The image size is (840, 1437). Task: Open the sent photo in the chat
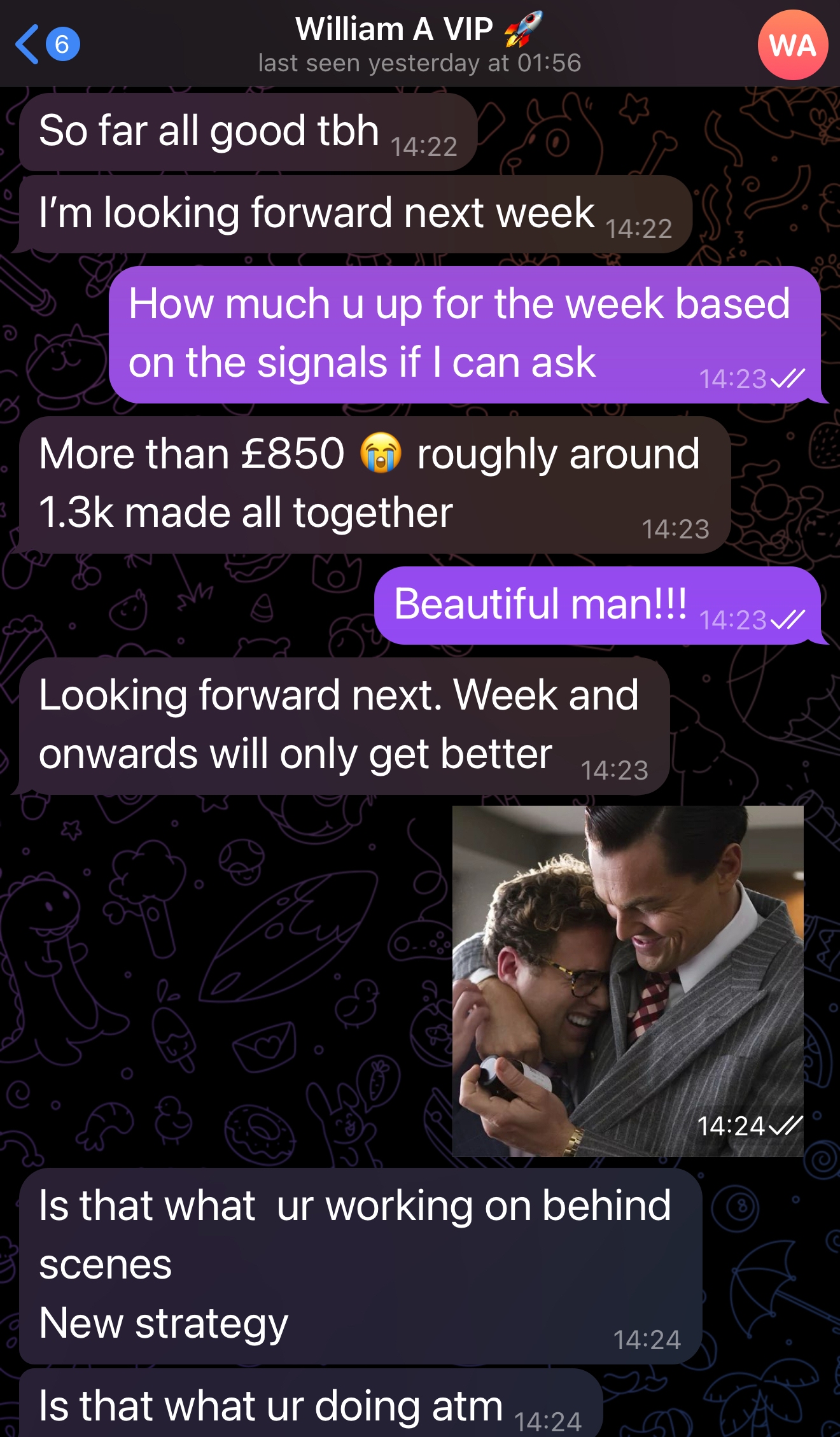[x=627, y=980]
